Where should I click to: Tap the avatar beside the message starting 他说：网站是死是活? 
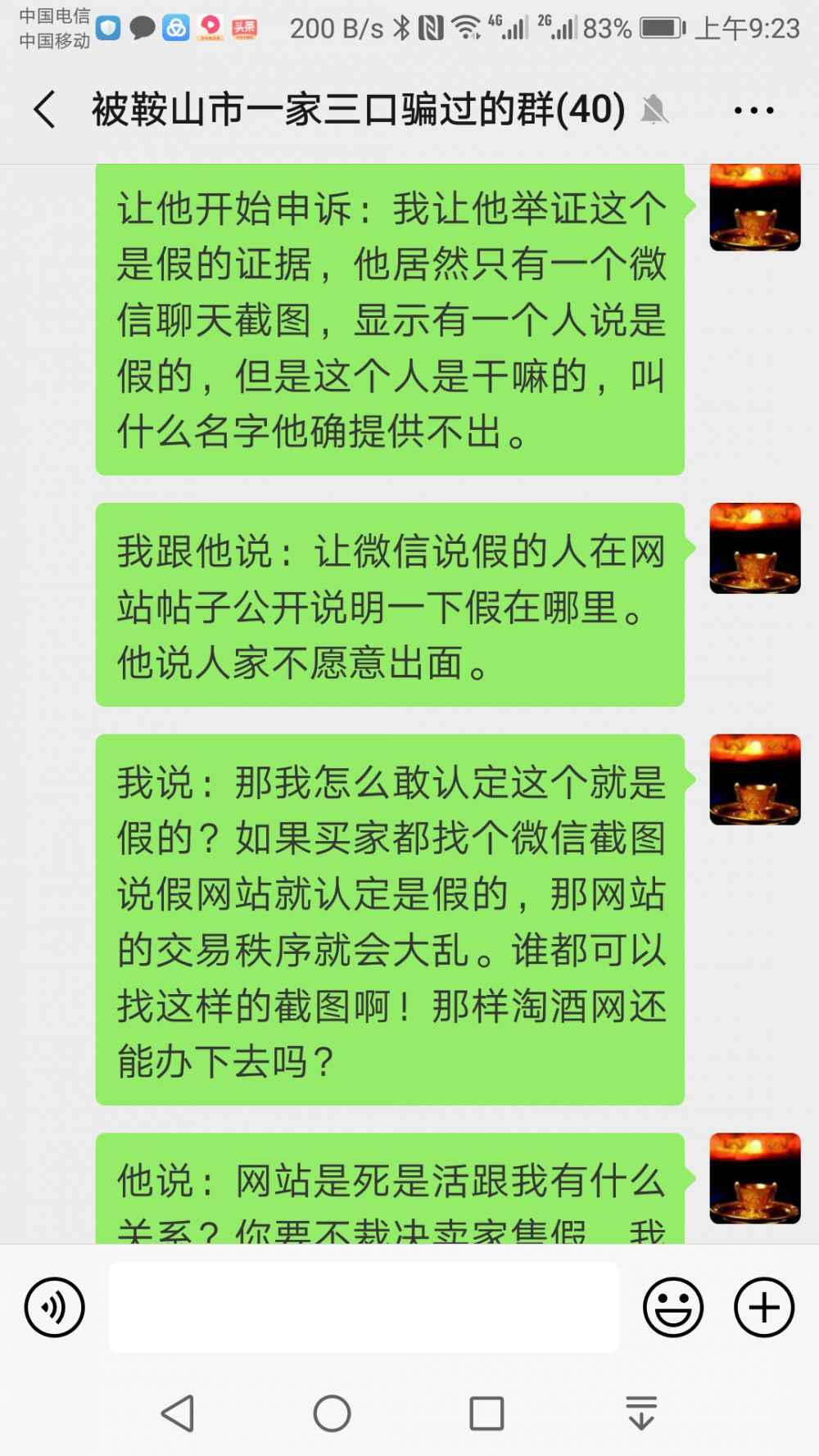(x=754, y=1178)
